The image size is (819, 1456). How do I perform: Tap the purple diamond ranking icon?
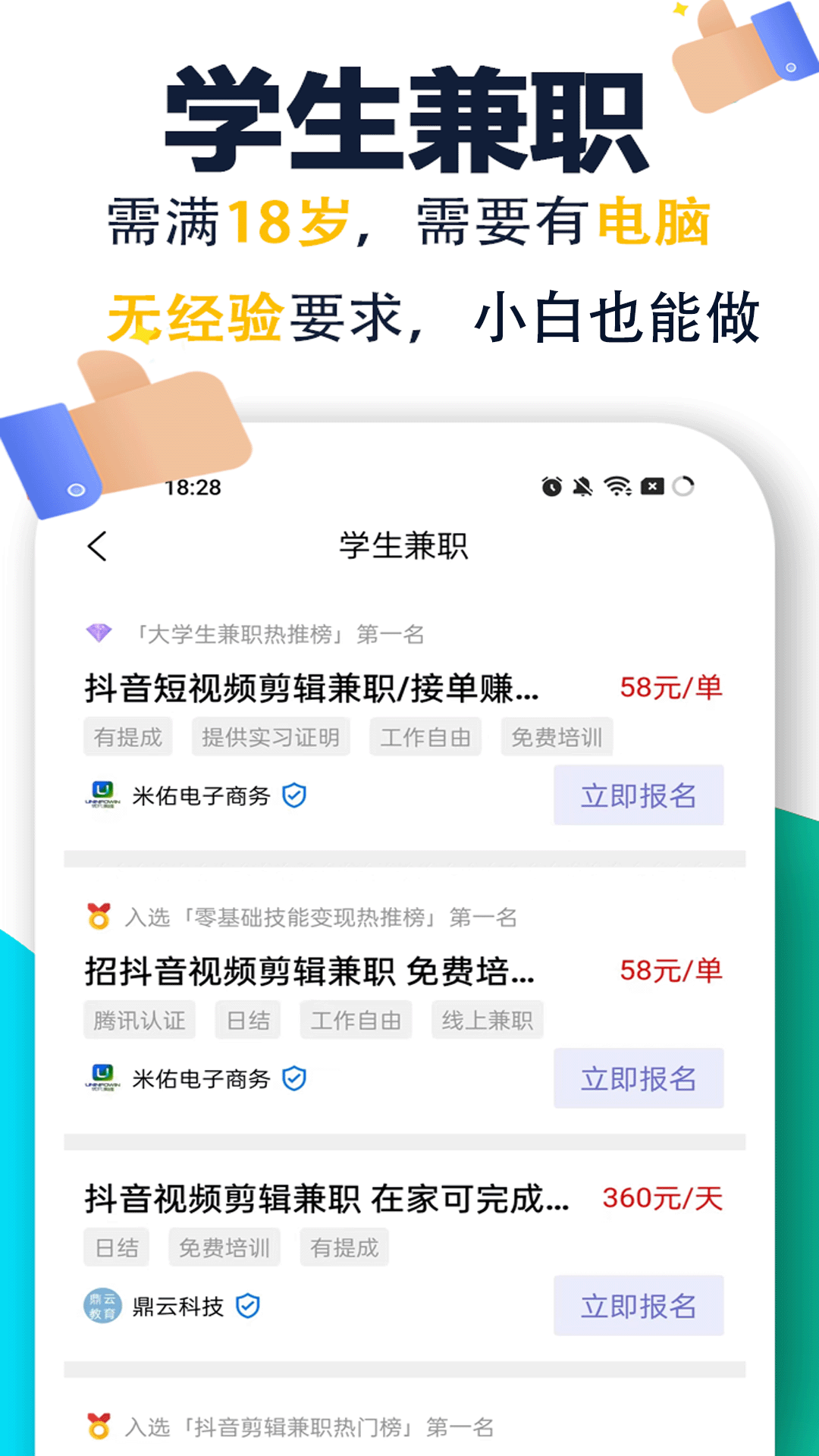pyautogui.click(x=98, y=631)
